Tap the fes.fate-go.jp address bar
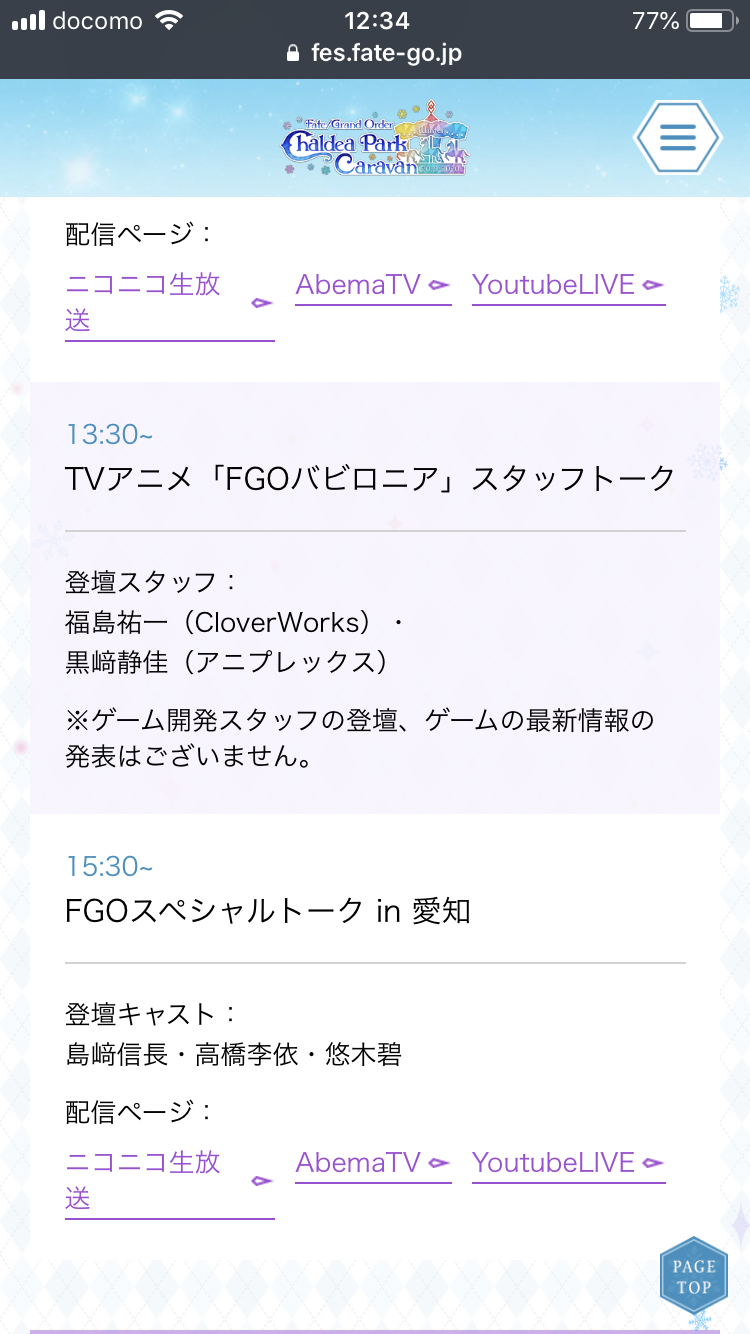 pyautogui.click(x=375, y=53)
